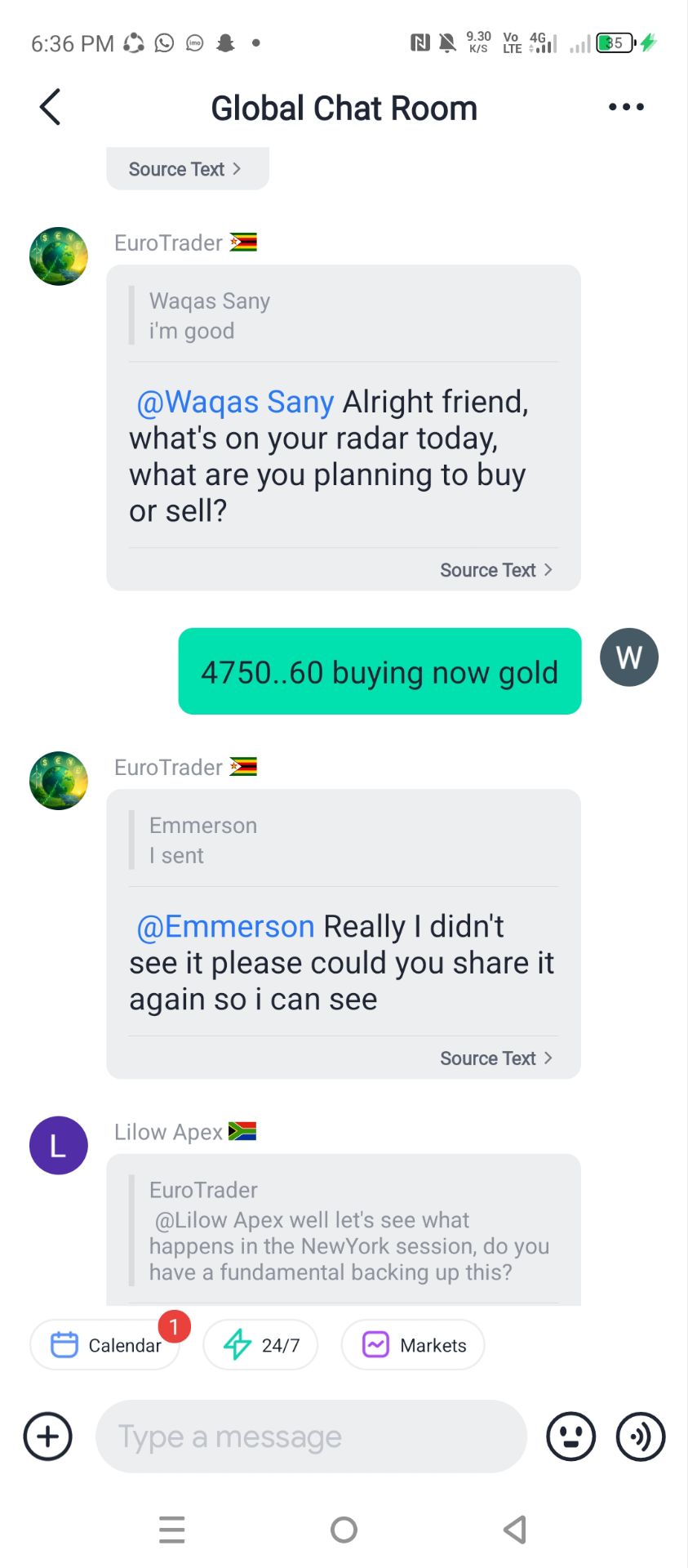Open the 24/7 chip
The image size is (688, 1568).
tap(260, 1345)
